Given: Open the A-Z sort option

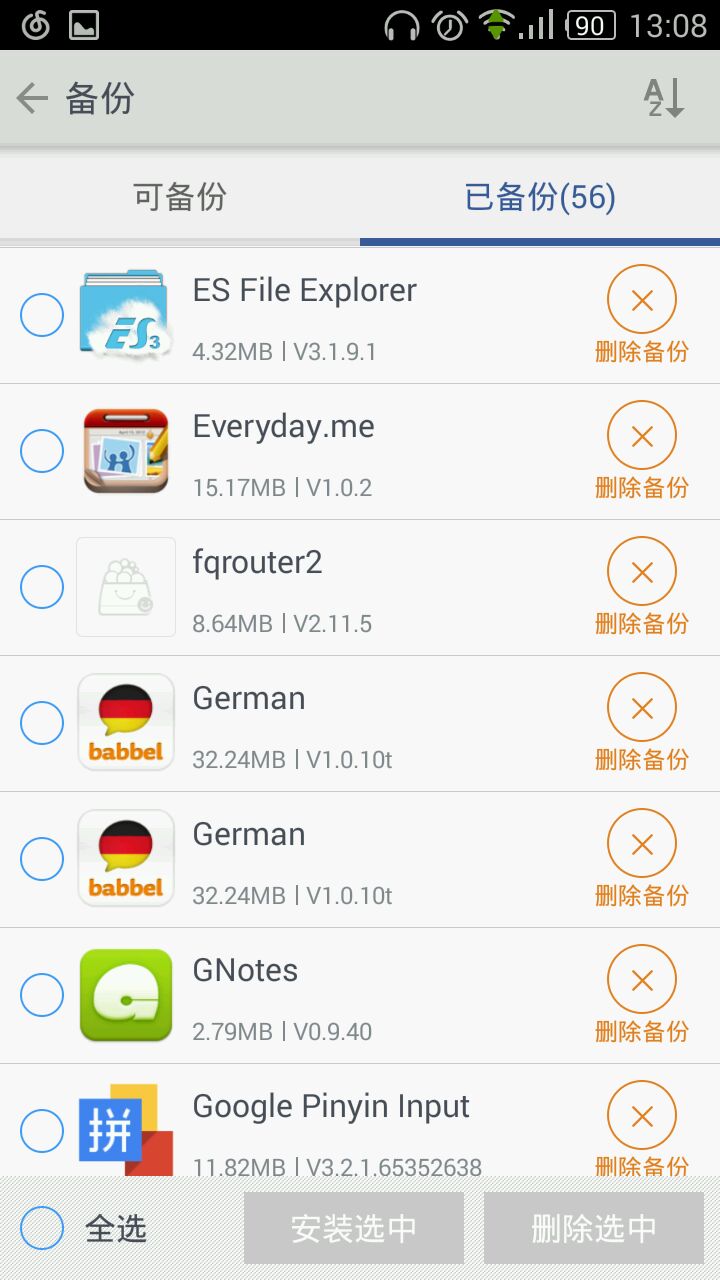Looking at the screenshot, I should tap(663, 98).
